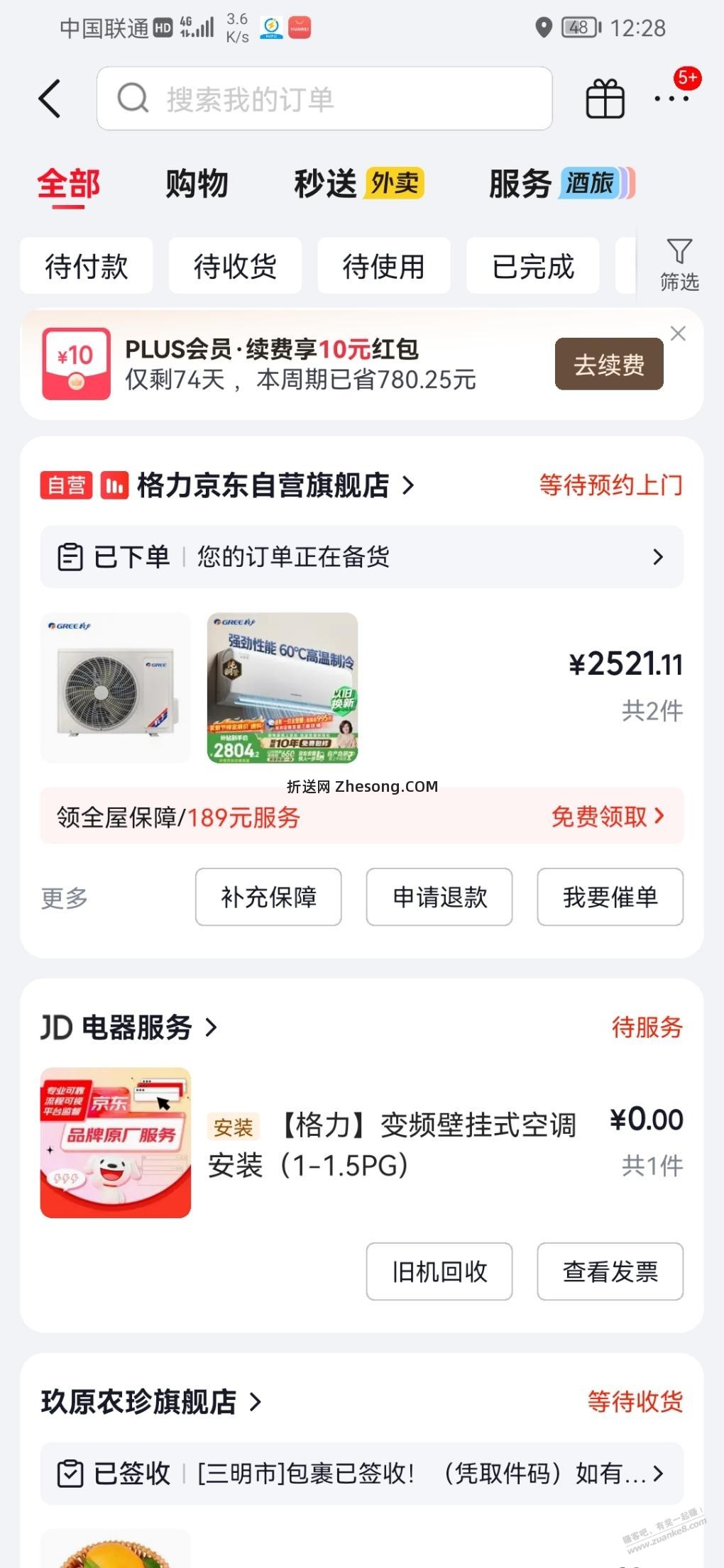
Task: Click the magnifier icon in search bar
Action: click(132, 98)
